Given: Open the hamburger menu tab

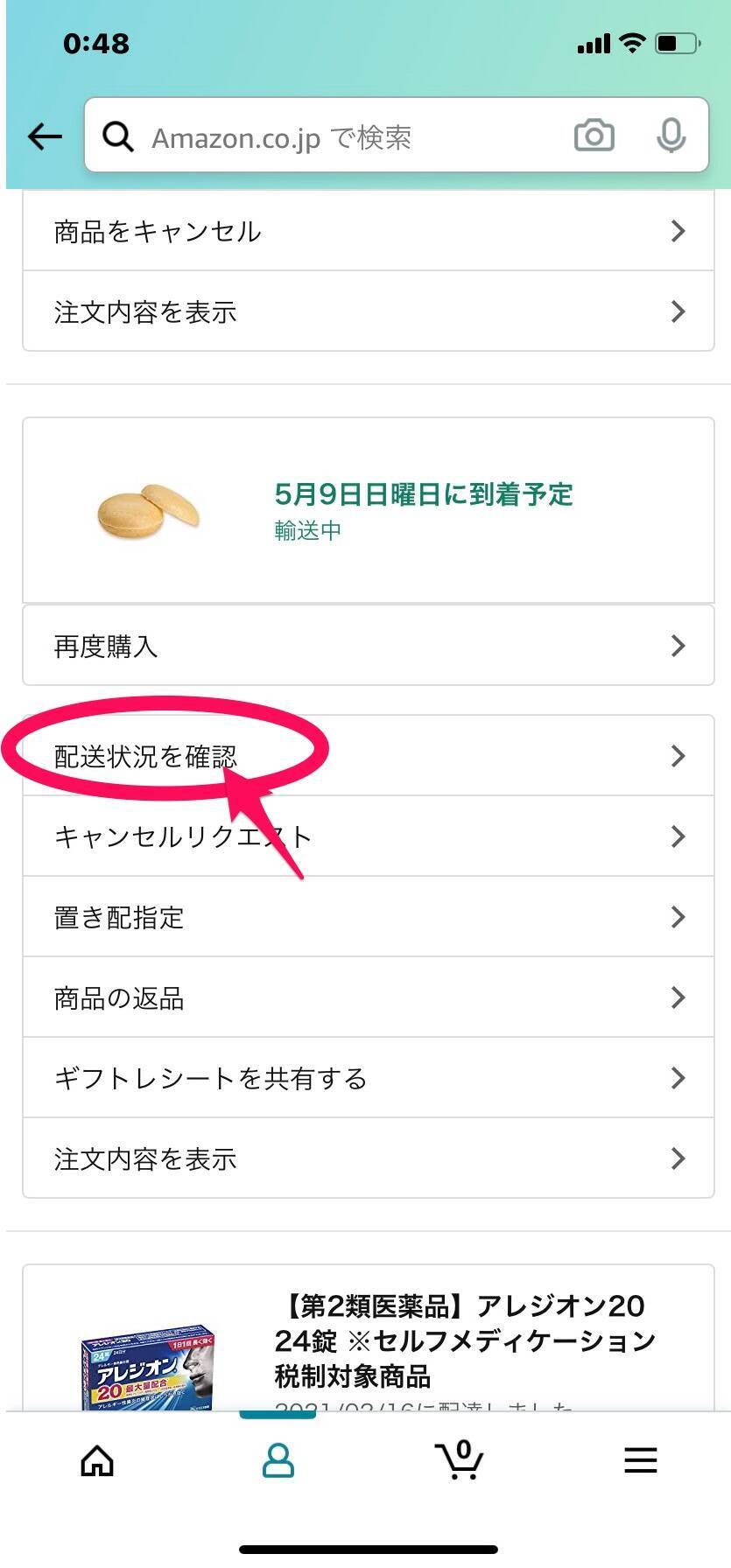Looking at the screenshot, I should 640,1459.
